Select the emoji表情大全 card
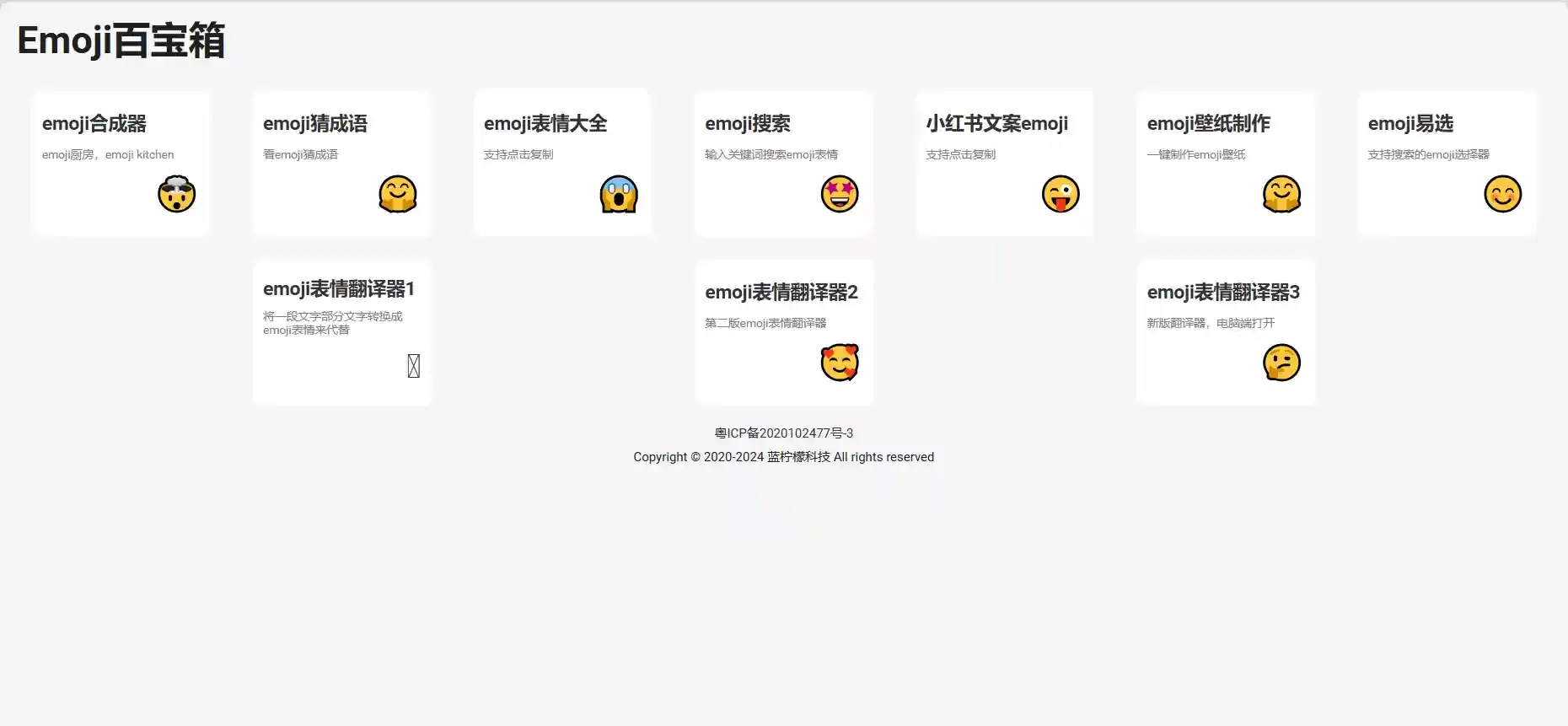The image size is (1568, 726). click(562, 163)
